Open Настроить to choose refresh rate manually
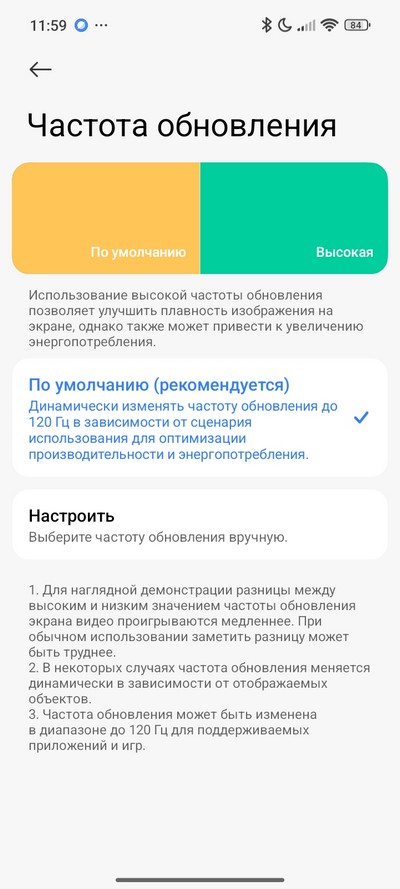The image size is (400, 889). (x=200, y=526)
